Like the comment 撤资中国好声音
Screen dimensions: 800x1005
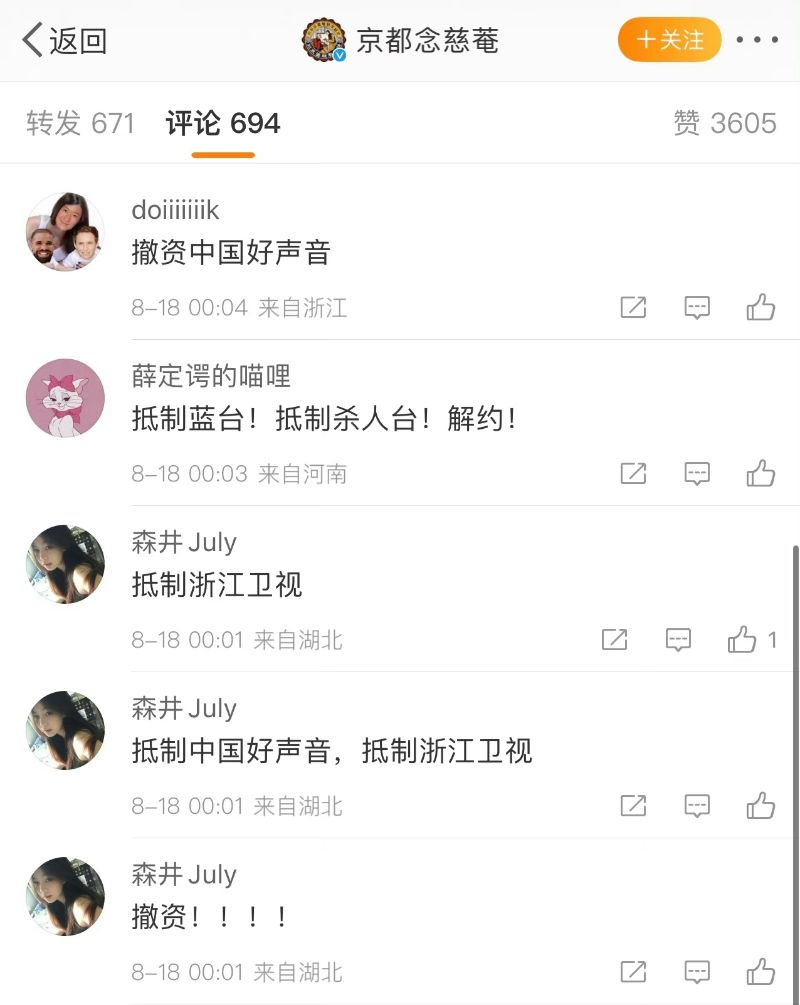[x=761, y=307]
